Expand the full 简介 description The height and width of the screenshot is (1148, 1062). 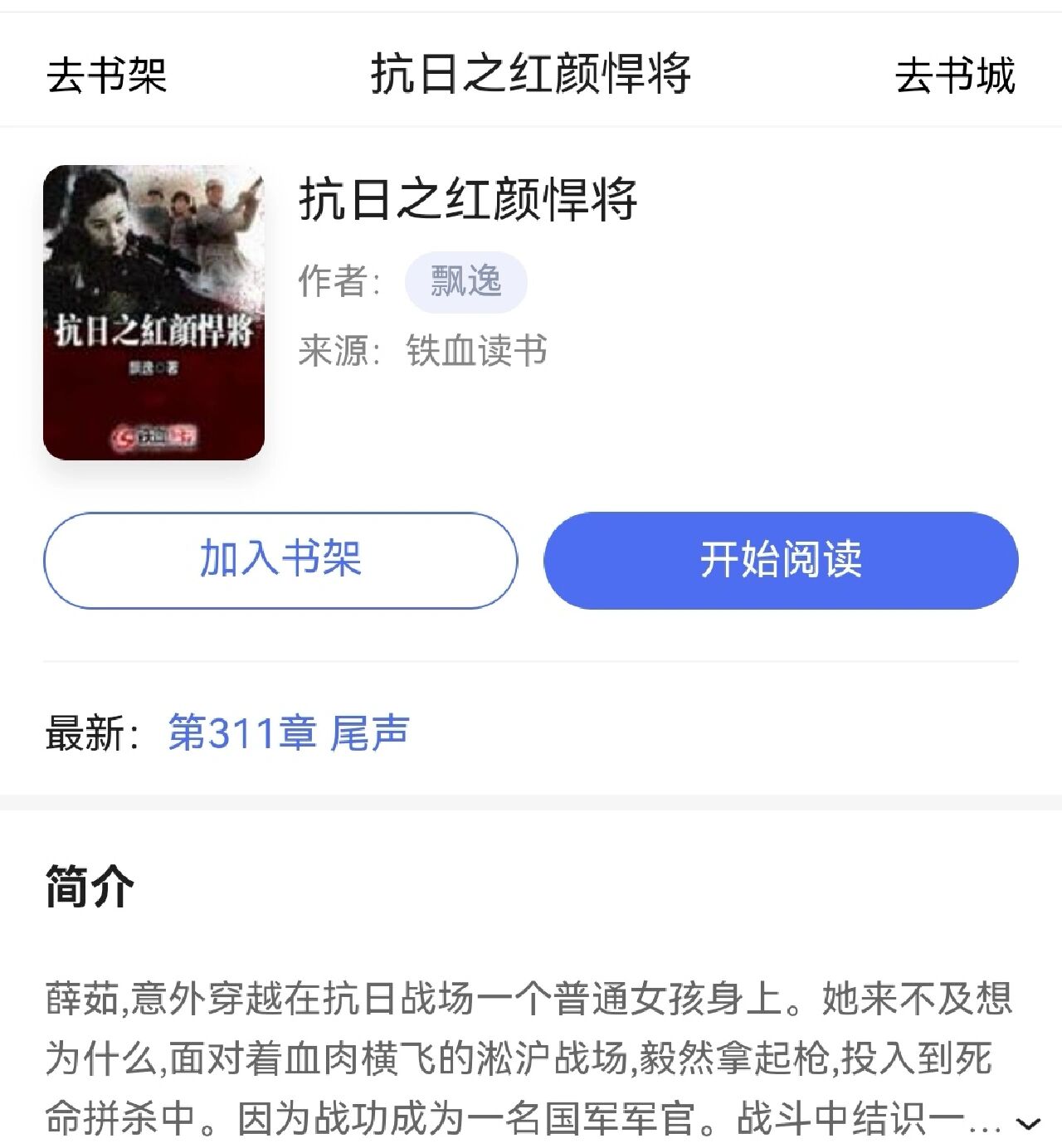[x=1028, y=1124]
